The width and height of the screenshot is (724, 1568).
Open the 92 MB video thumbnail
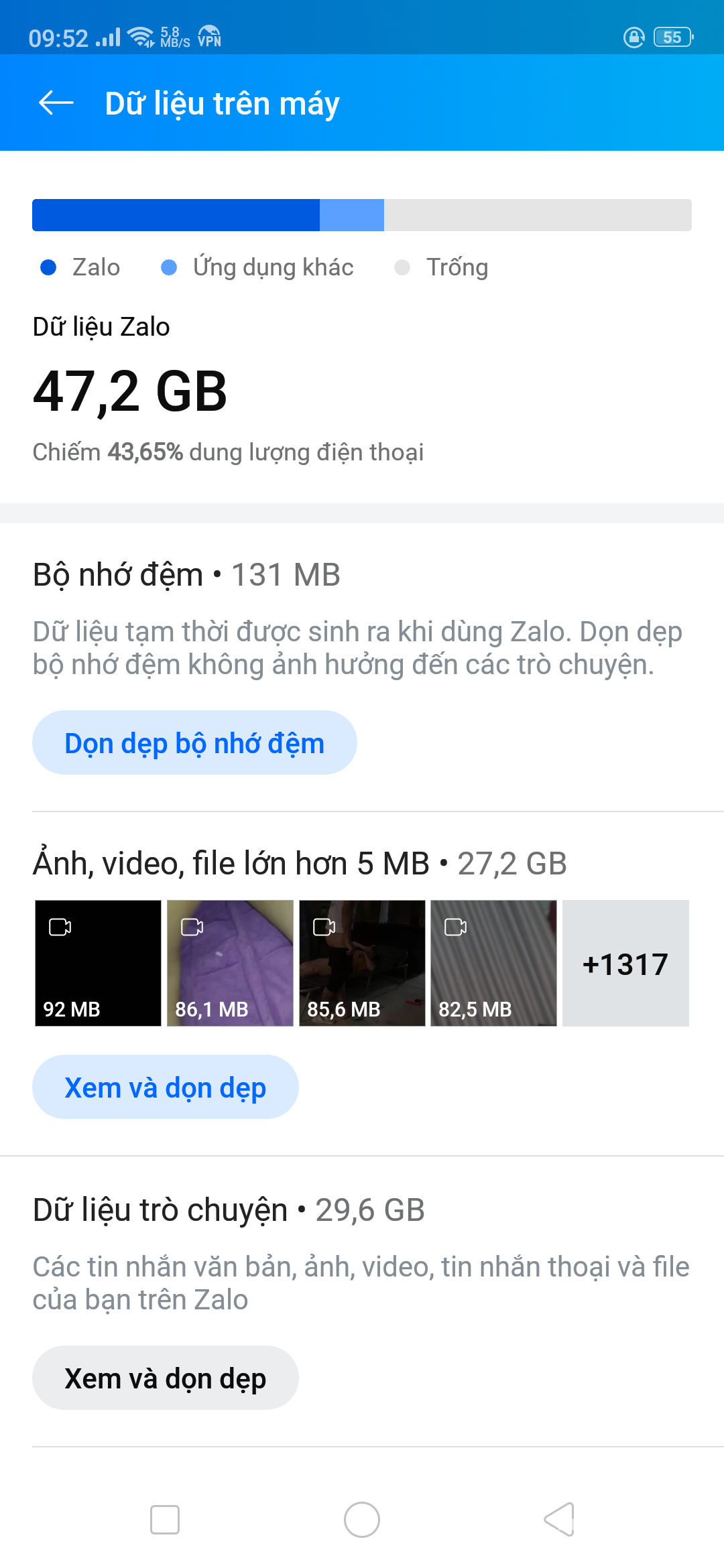pyautogui.click(x=98, y=963)
